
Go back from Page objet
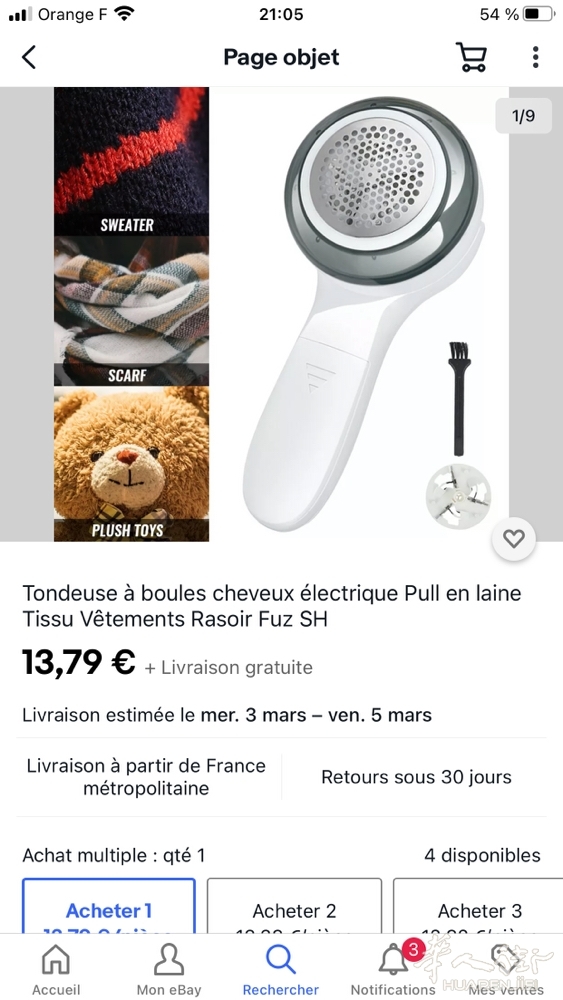(x=29, y=57)
